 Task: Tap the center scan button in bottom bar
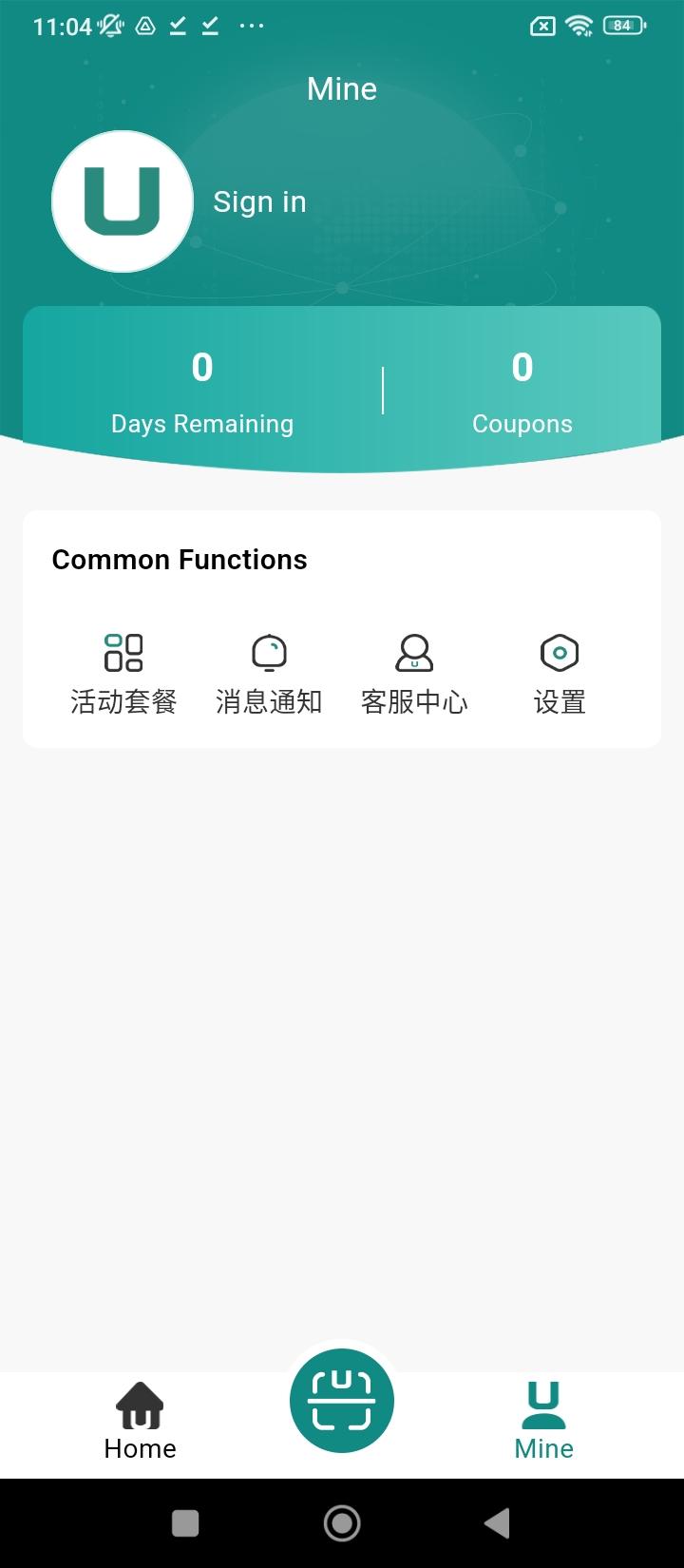[x=342, y=1400]
